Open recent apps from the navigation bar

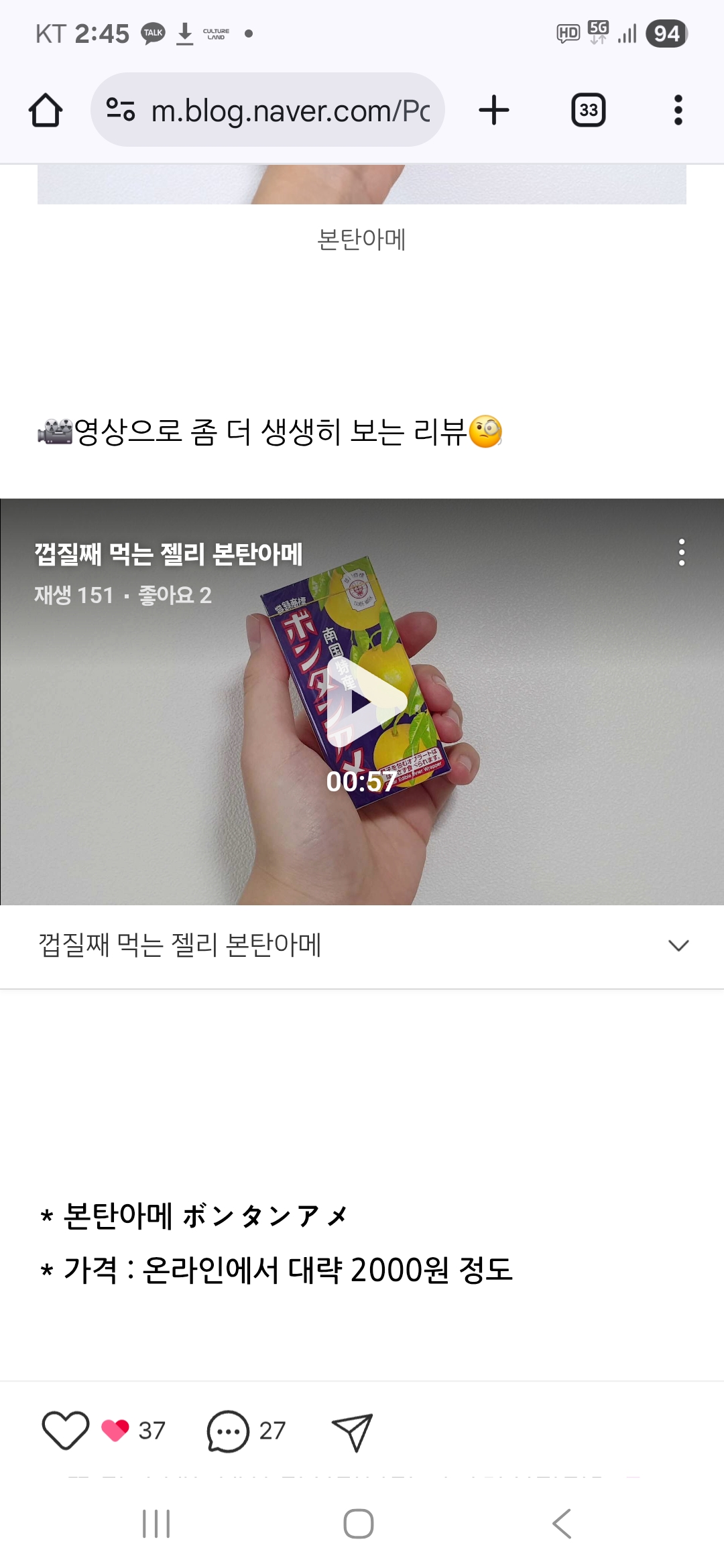click(156, 1524)
